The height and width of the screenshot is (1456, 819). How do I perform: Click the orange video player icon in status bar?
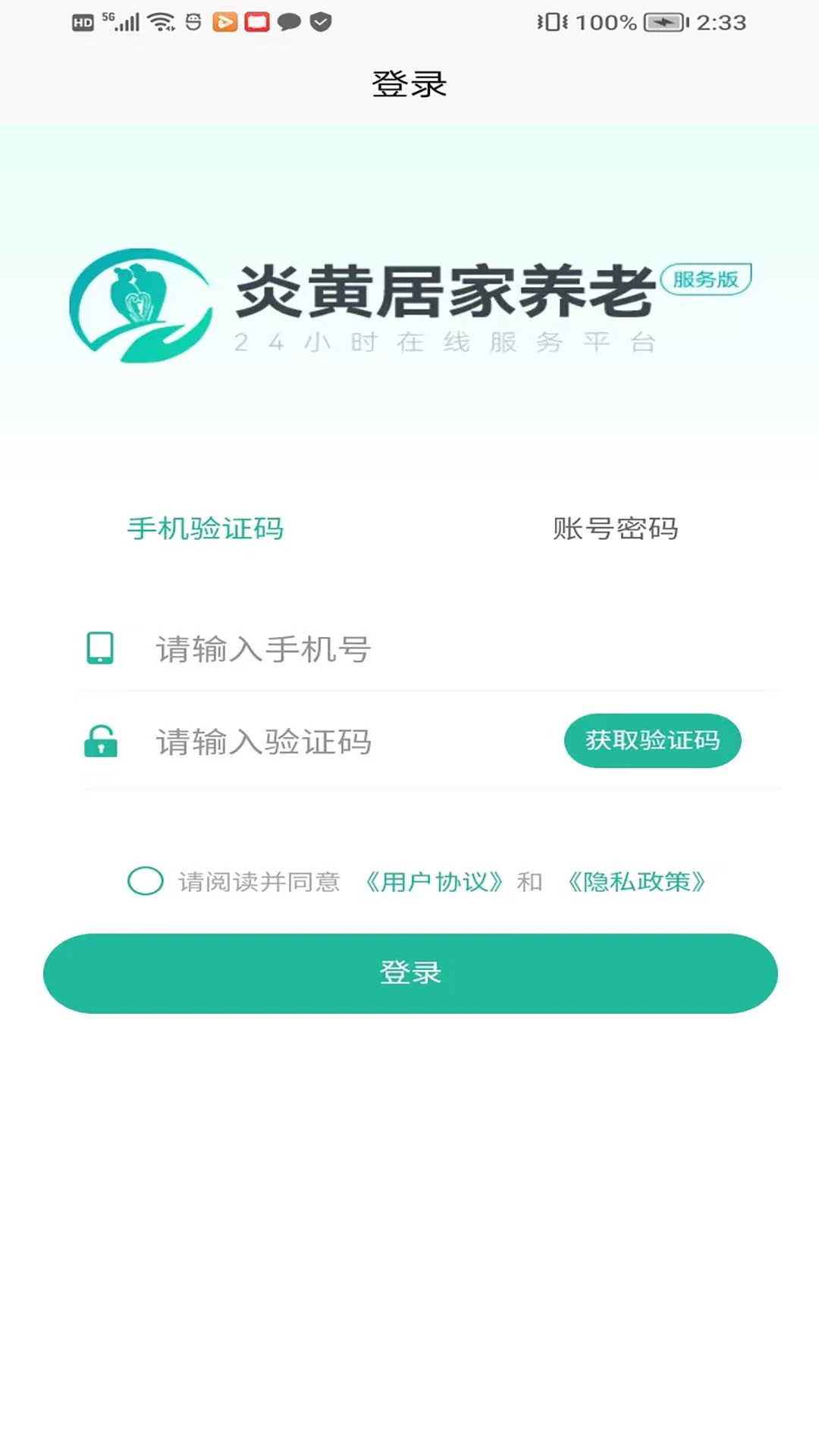coord(225,23)
